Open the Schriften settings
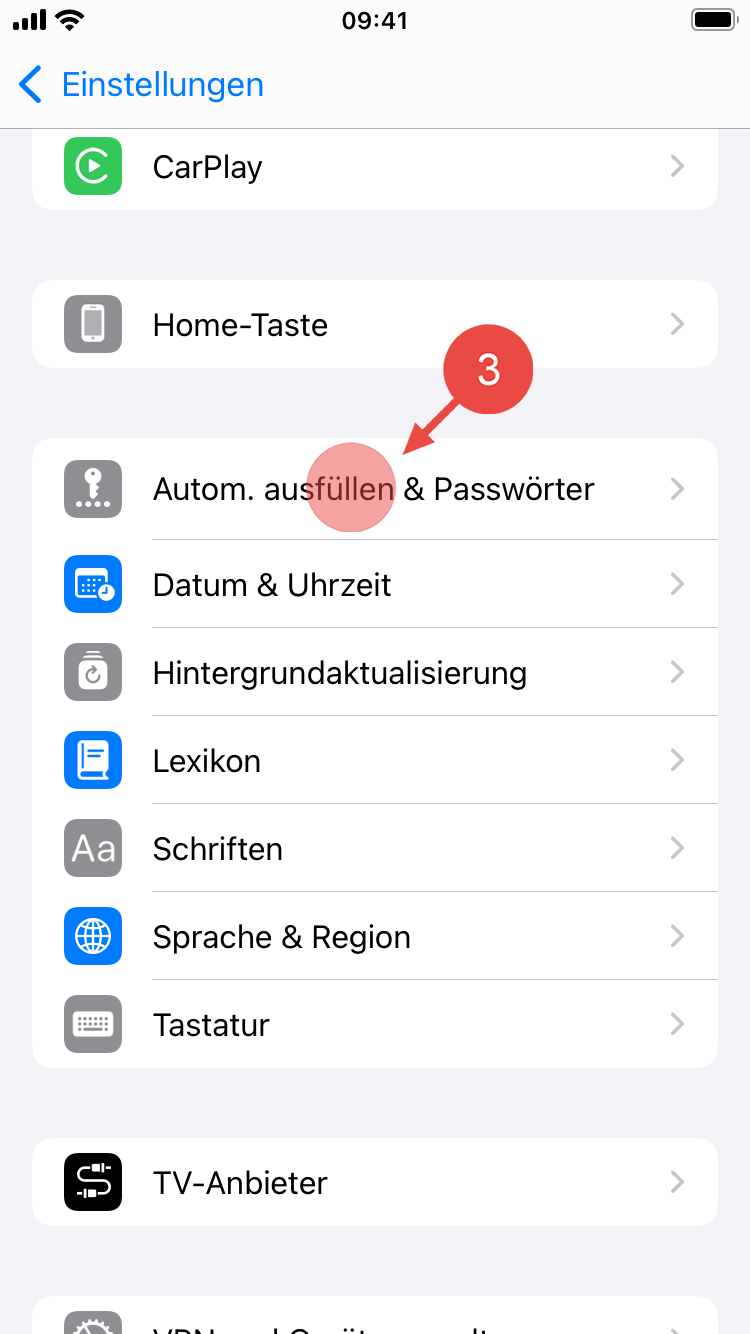The image size is (750, 1334). 374,849
